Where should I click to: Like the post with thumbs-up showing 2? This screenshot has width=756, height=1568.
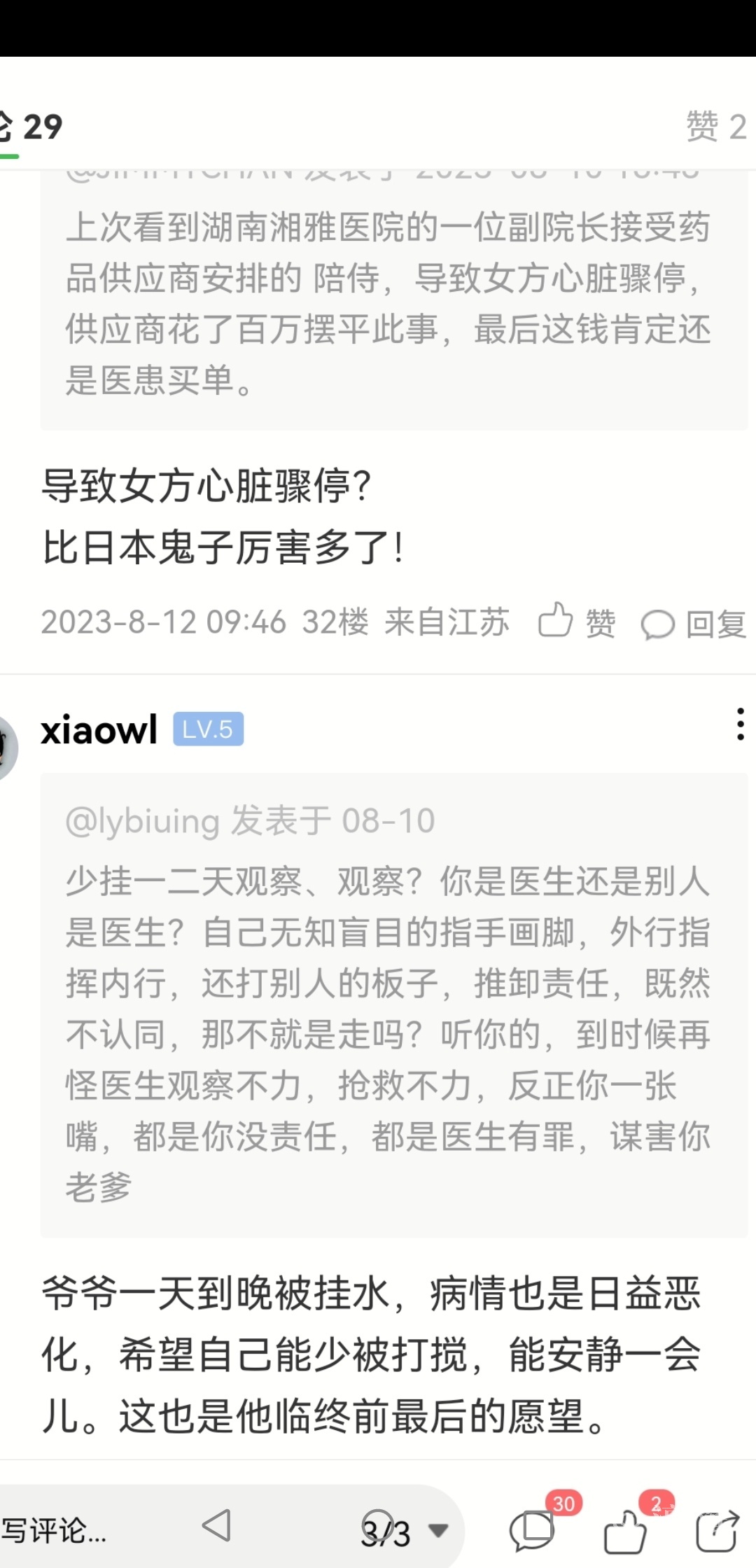pyautogui.click(x=625, y=1530)
